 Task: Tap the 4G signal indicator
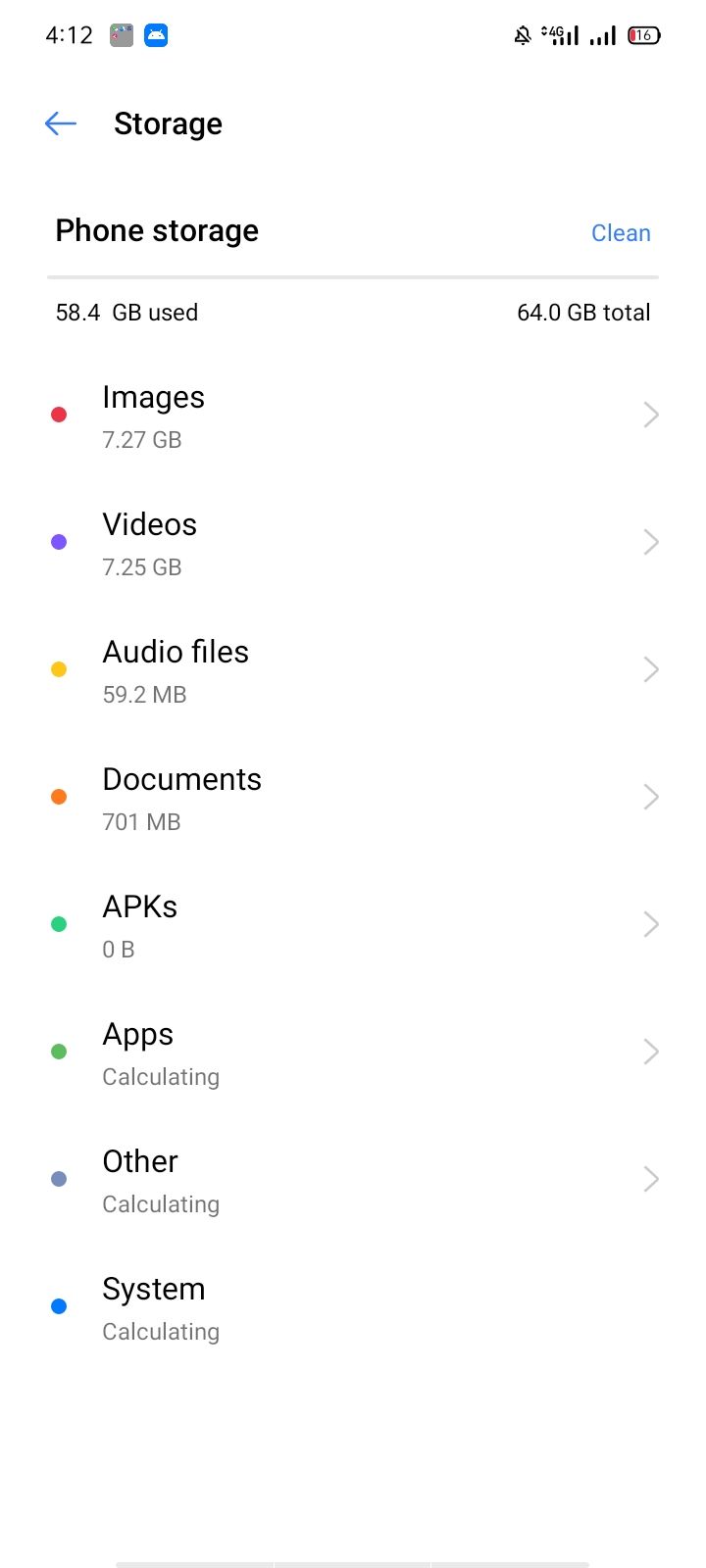[559, 34]
